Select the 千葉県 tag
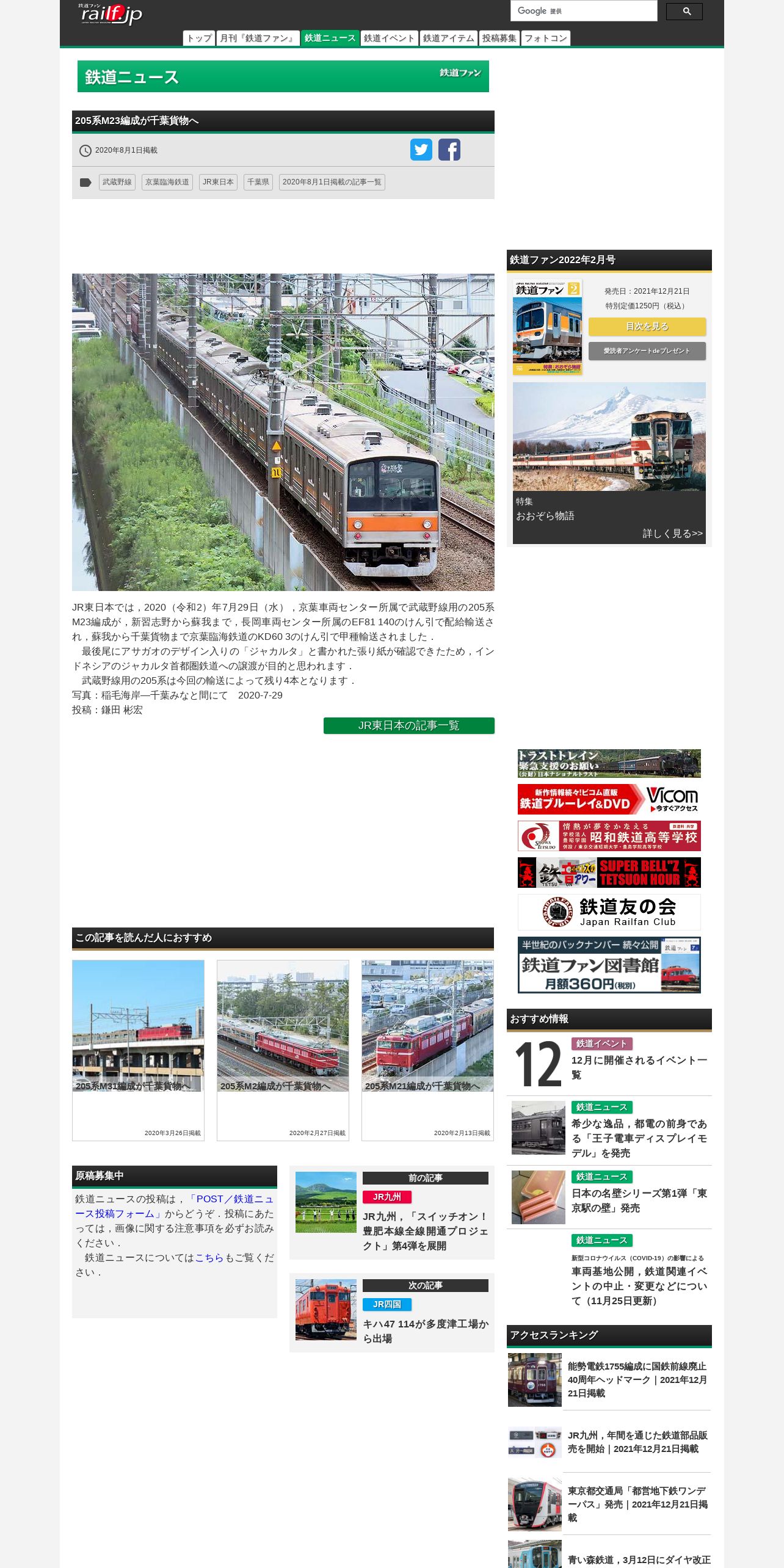 (x=258, y=182)
